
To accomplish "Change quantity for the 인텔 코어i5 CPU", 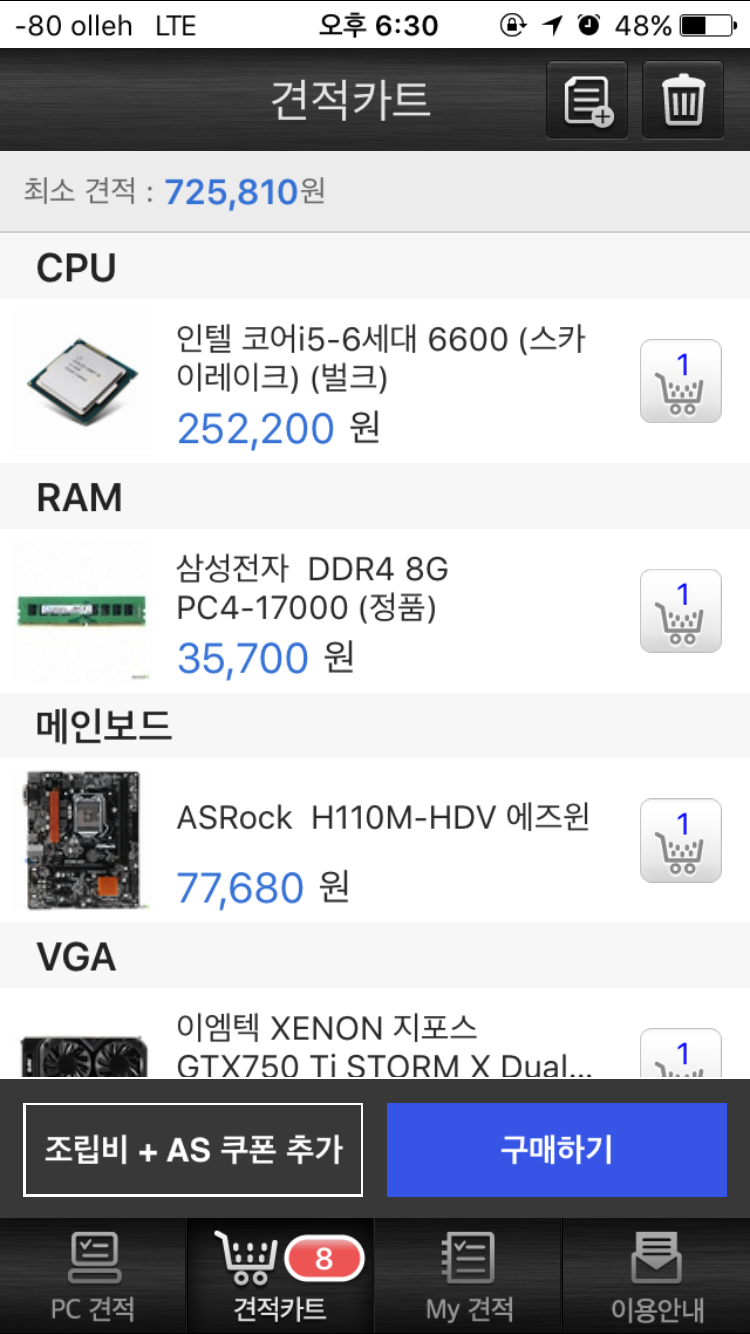I will [x=680, y=381].
